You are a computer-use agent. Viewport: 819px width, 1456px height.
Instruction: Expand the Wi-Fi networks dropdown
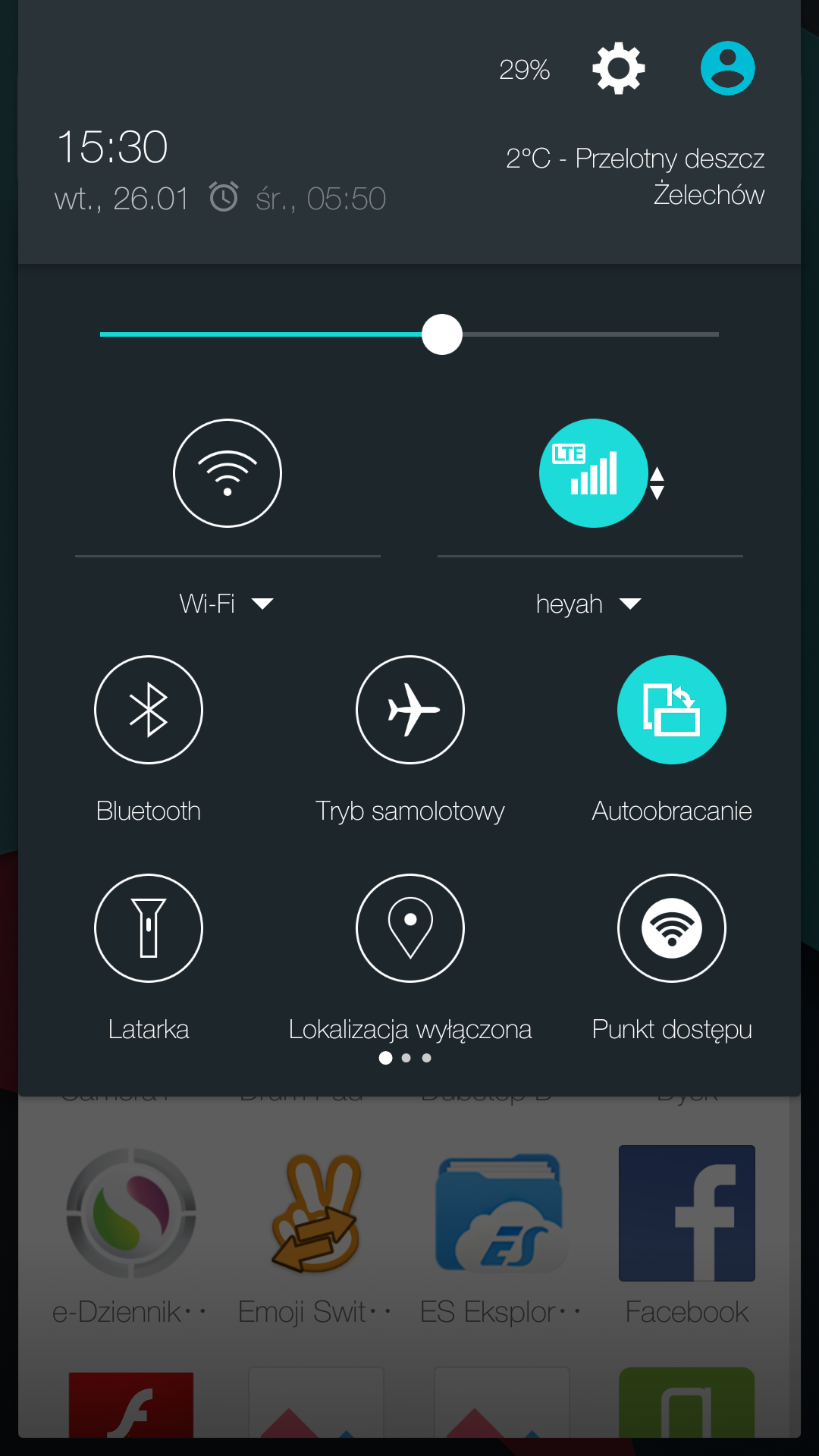227,604
